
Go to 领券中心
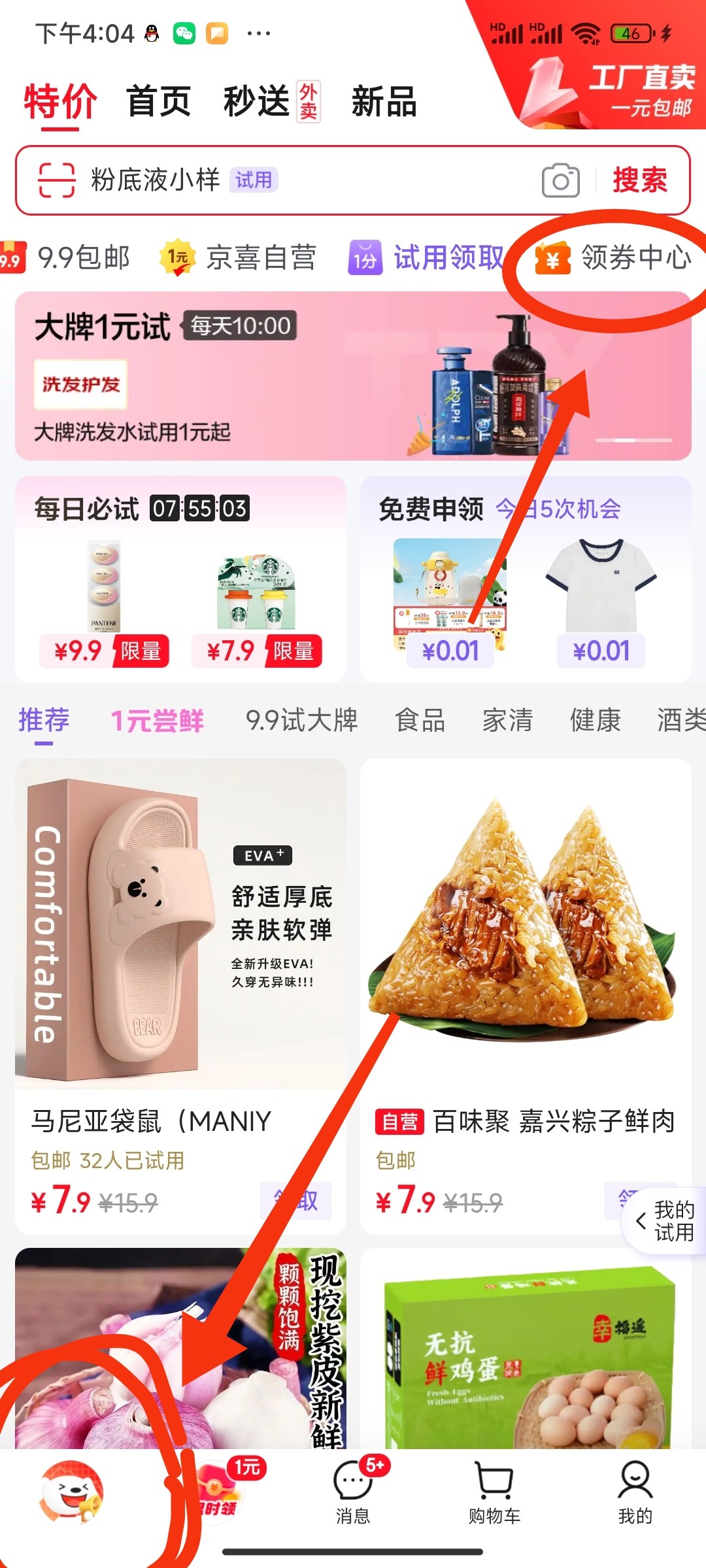(613, 257)
